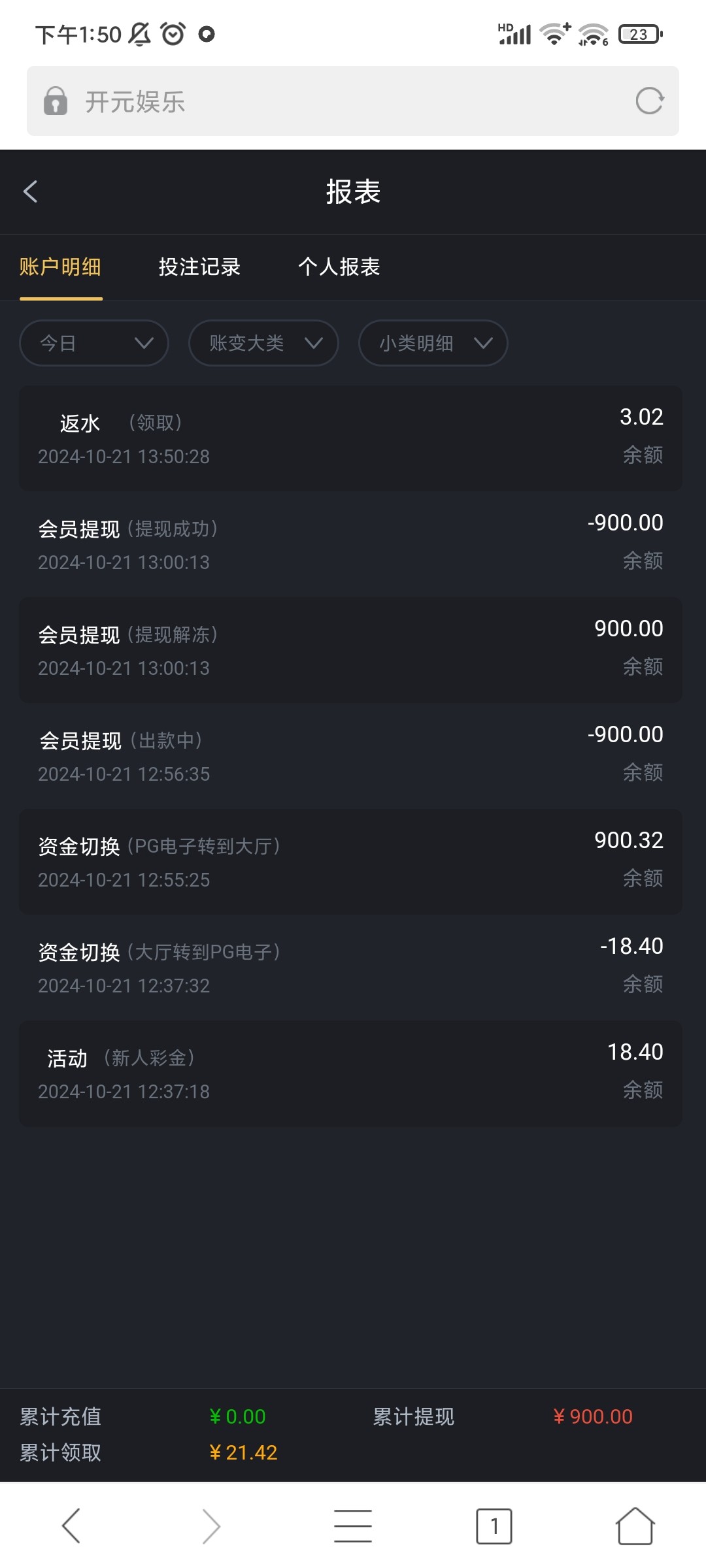Open the browser tab switcher showing 1

pyautogui.click(x=494, y=1526)
